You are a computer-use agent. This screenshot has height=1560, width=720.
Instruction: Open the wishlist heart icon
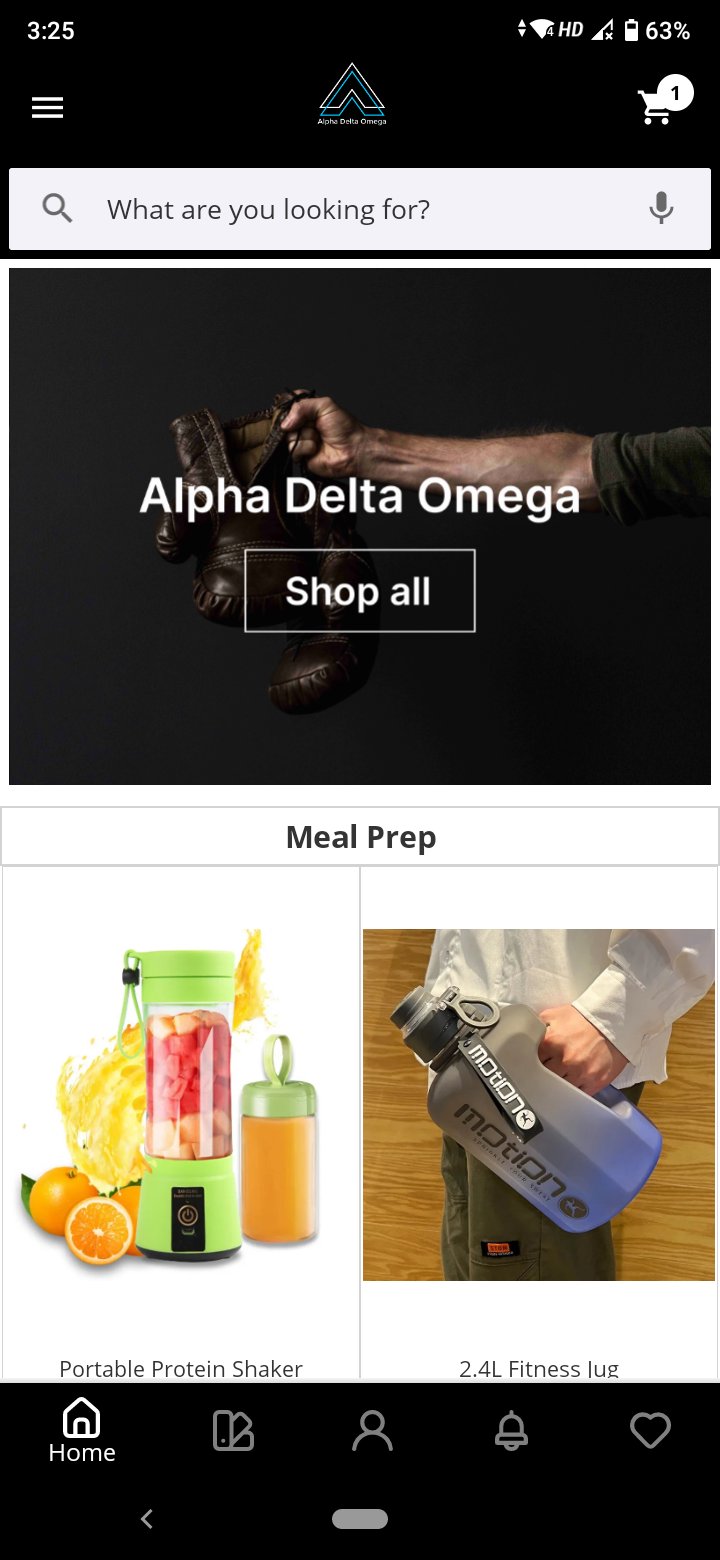[650, 1430]
